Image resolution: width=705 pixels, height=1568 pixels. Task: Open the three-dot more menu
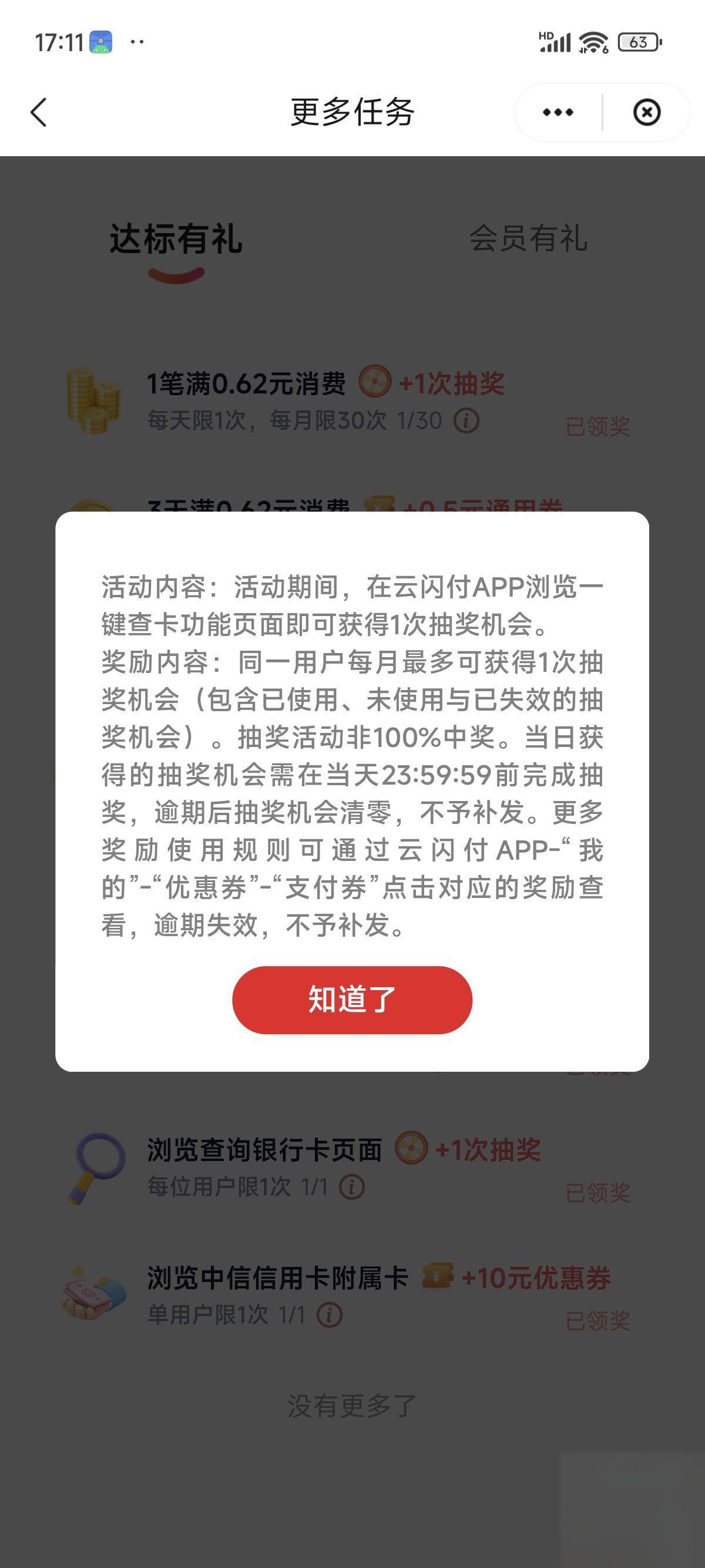tap(558, 113)
